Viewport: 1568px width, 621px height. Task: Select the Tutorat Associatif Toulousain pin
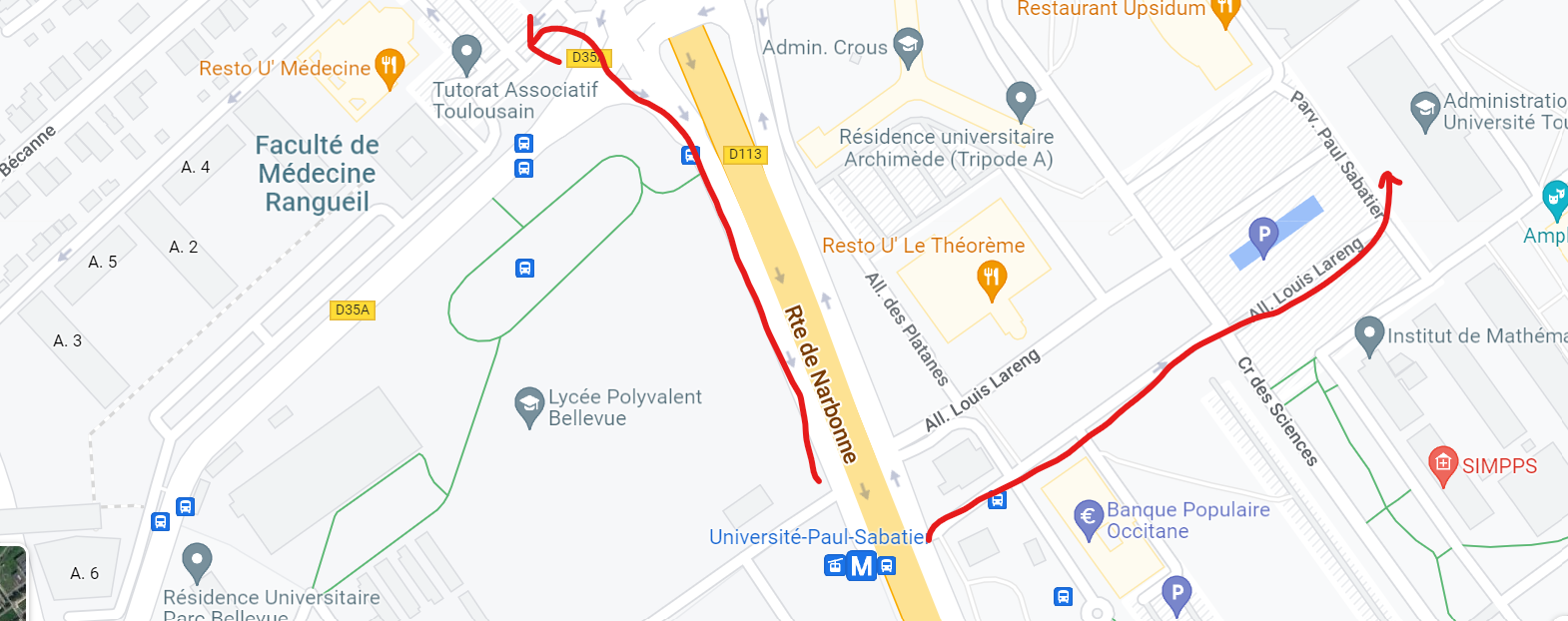pos(466,52)
